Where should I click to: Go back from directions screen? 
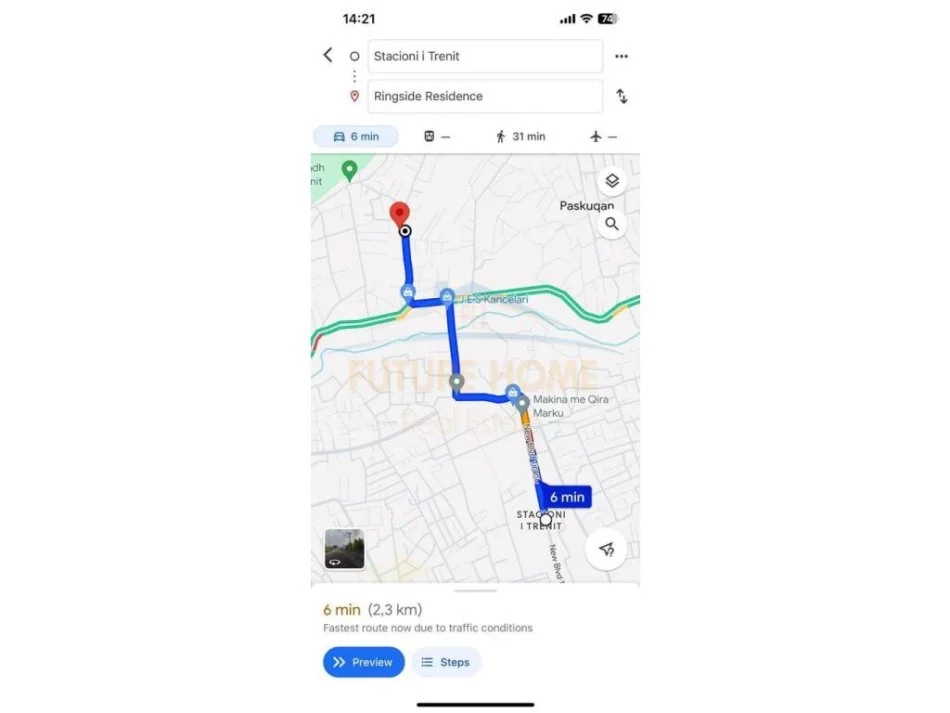coord(327,55)
